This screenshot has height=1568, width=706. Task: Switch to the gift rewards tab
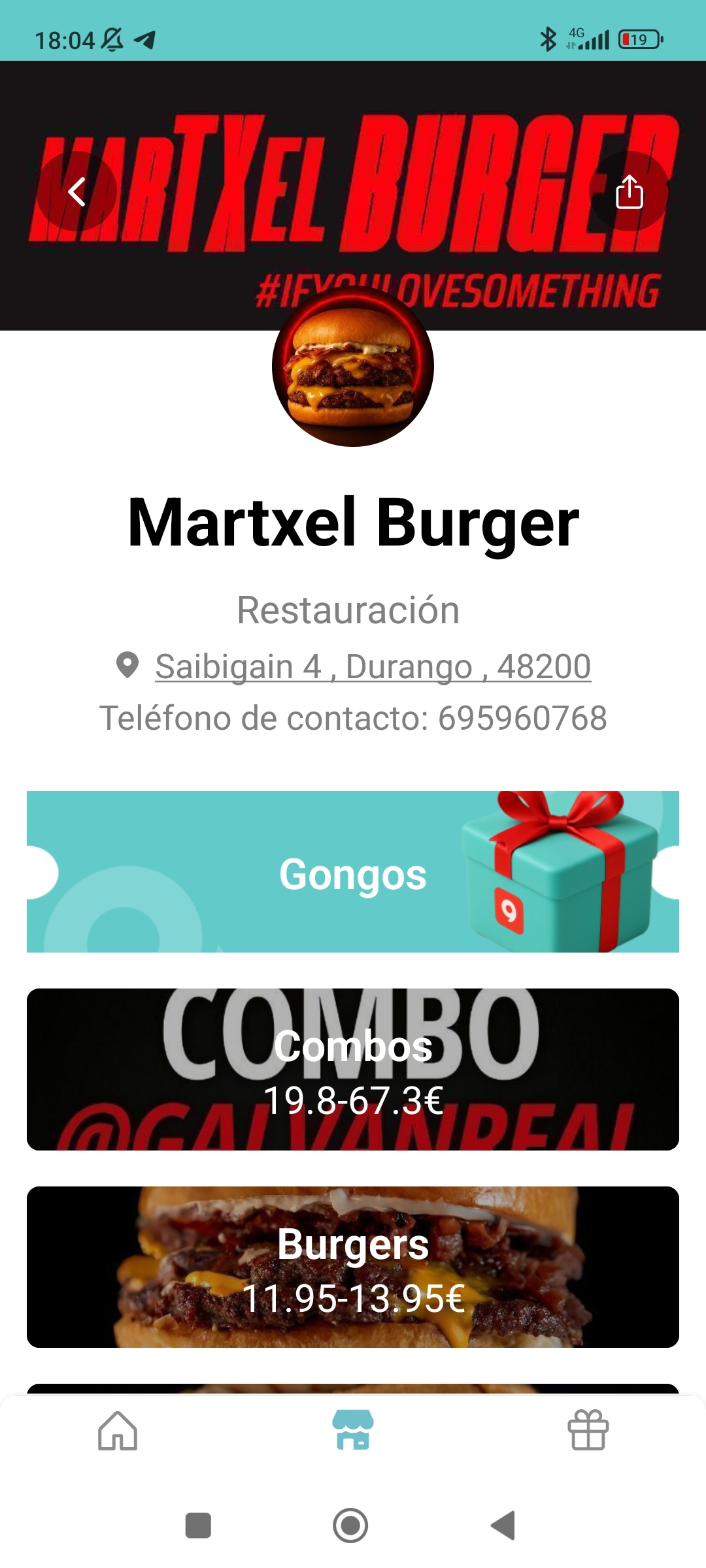588,1431
